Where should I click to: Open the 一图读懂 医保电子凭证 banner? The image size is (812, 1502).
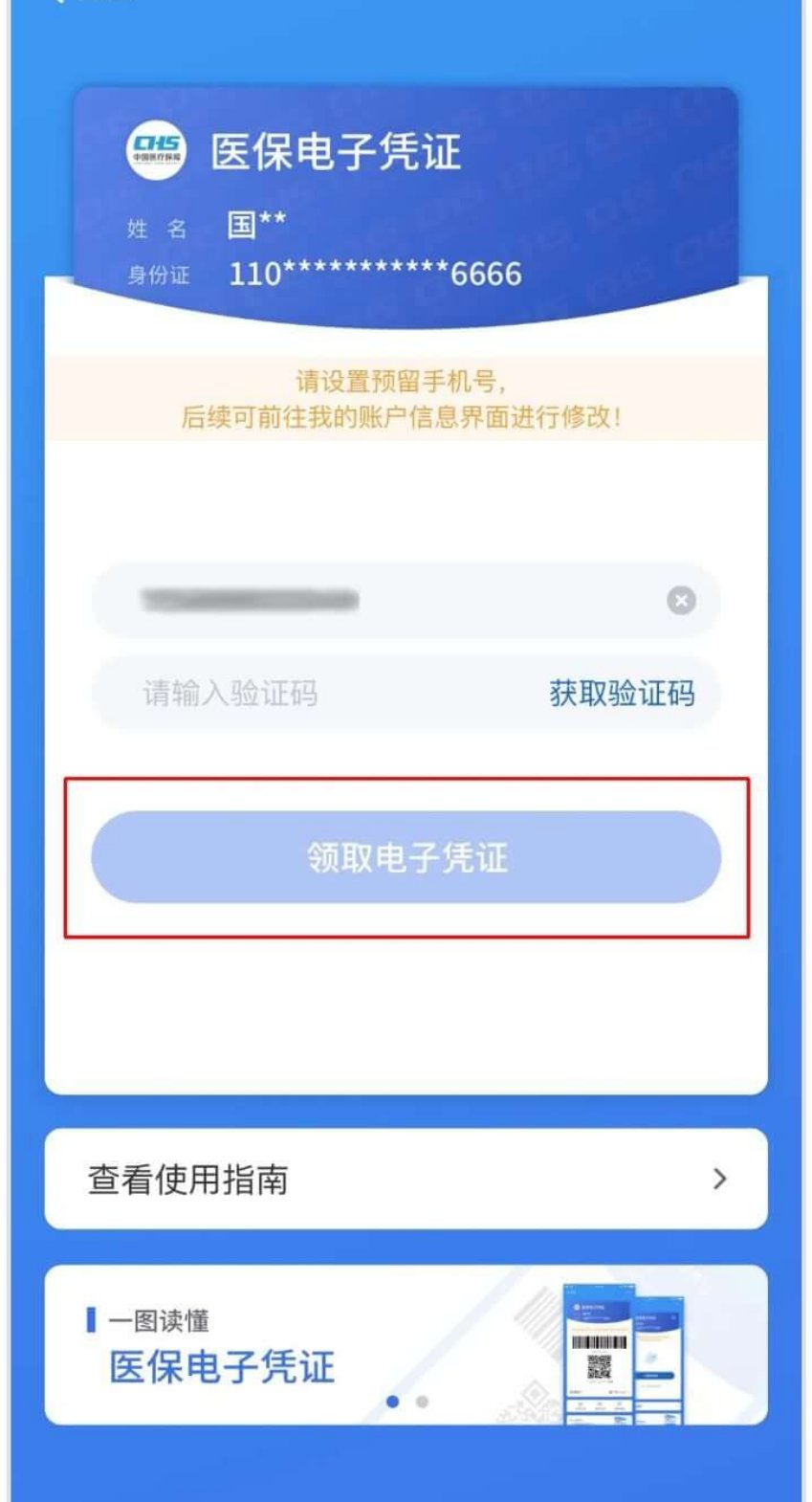pyautogui.click(x=406, y=1345)
